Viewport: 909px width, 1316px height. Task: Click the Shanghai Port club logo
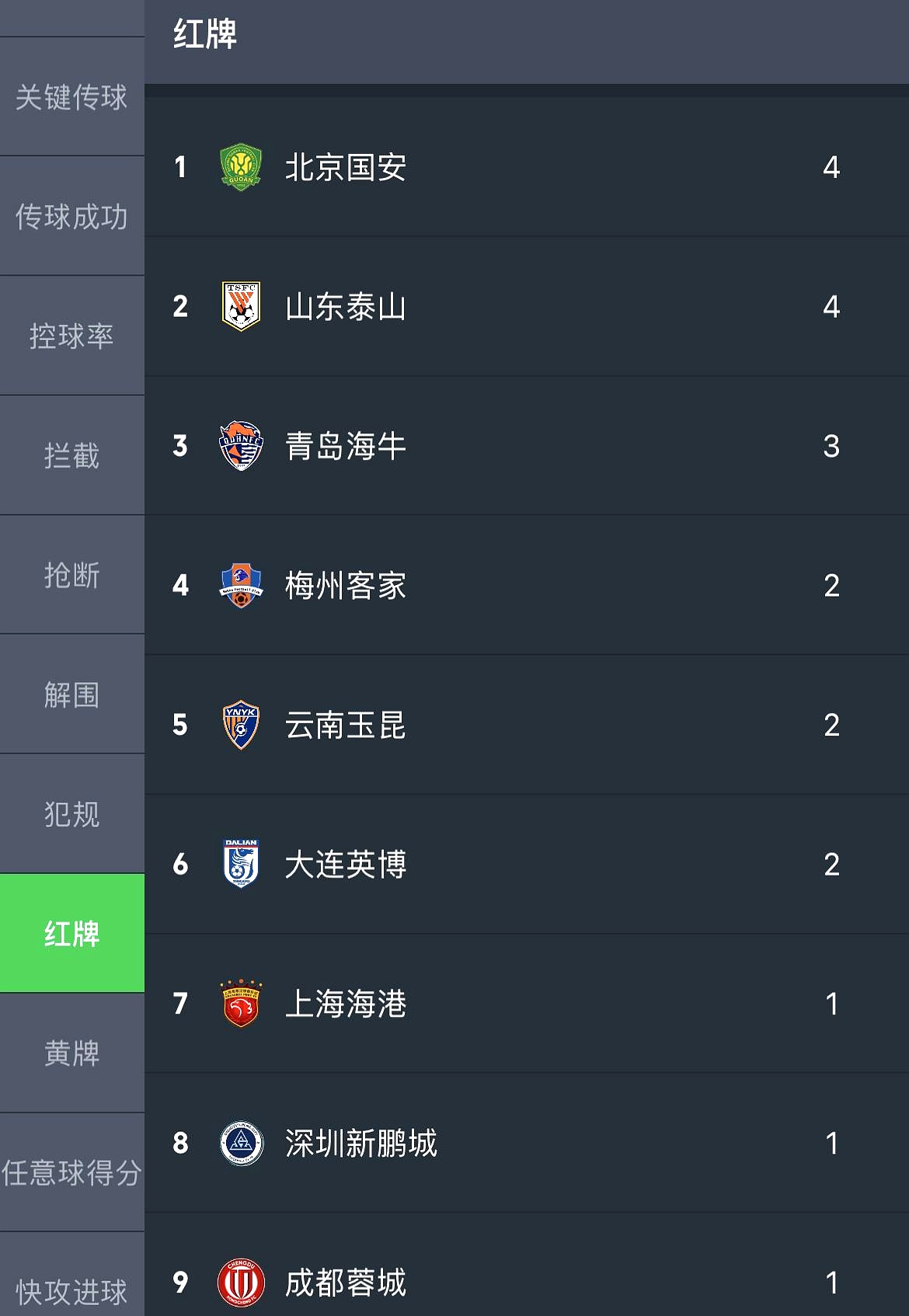click(x=241, y=1004)
